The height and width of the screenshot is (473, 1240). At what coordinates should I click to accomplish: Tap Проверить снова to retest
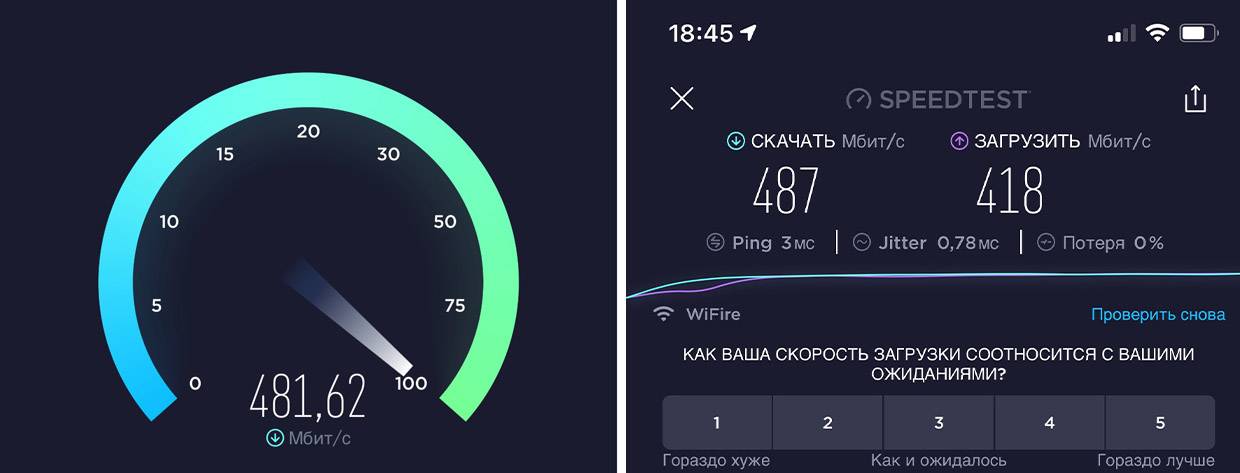pos(1158,314)
